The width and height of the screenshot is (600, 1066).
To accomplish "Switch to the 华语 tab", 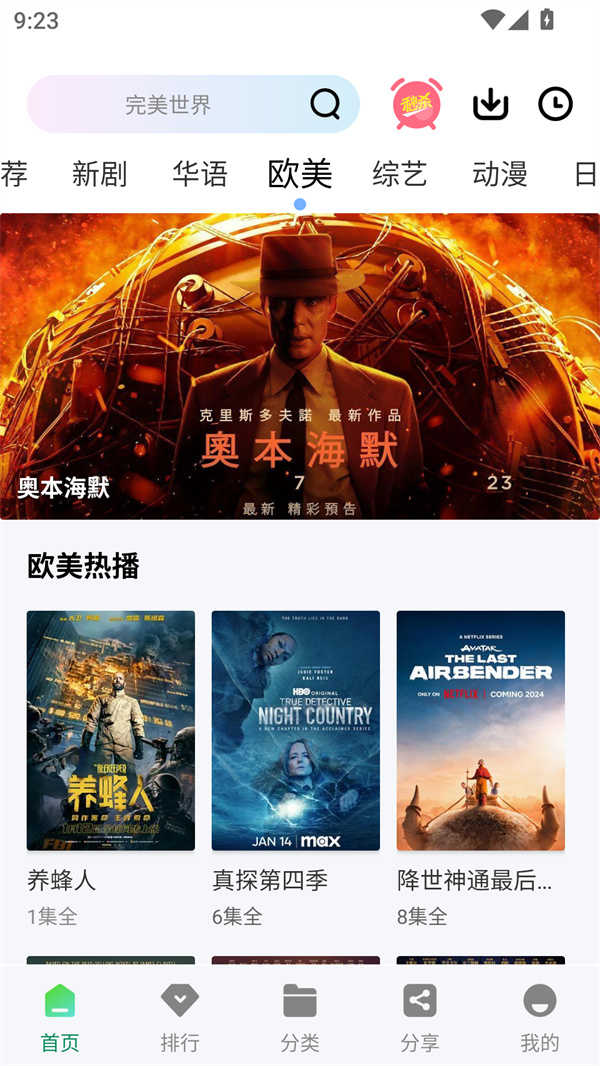I will [x=200, y=174].
